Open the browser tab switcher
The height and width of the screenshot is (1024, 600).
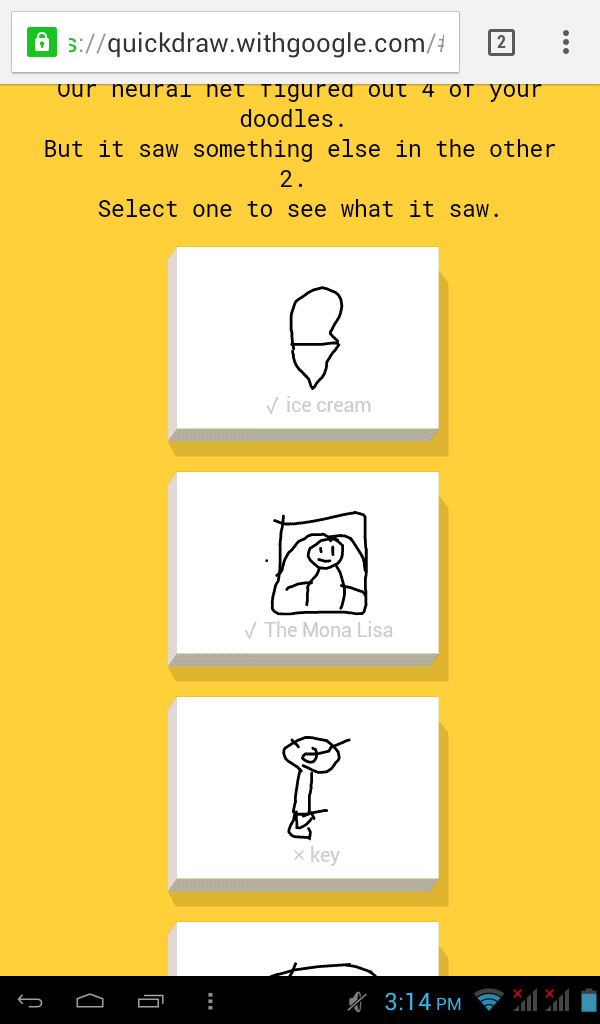pos(501,42)
